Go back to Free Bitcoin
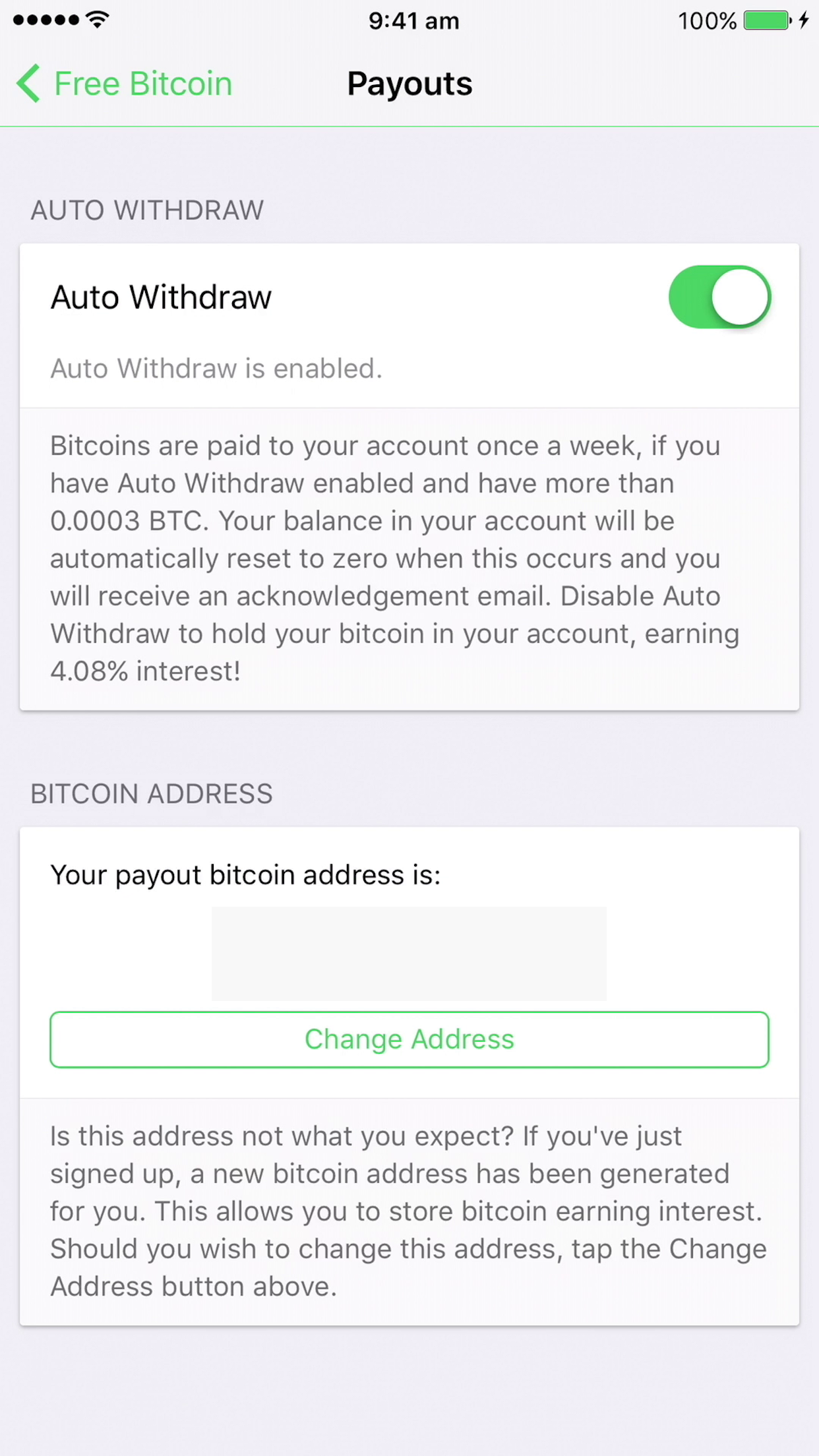Screen dimensions: 819x1456 click(x=125, y=84)
